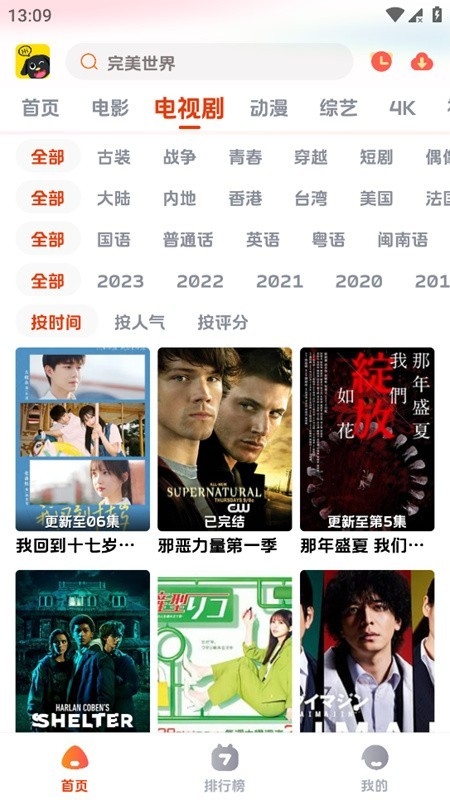Open the 我回到十七岁 drama card
Screen dimensions: 450x800
point(83,452)
